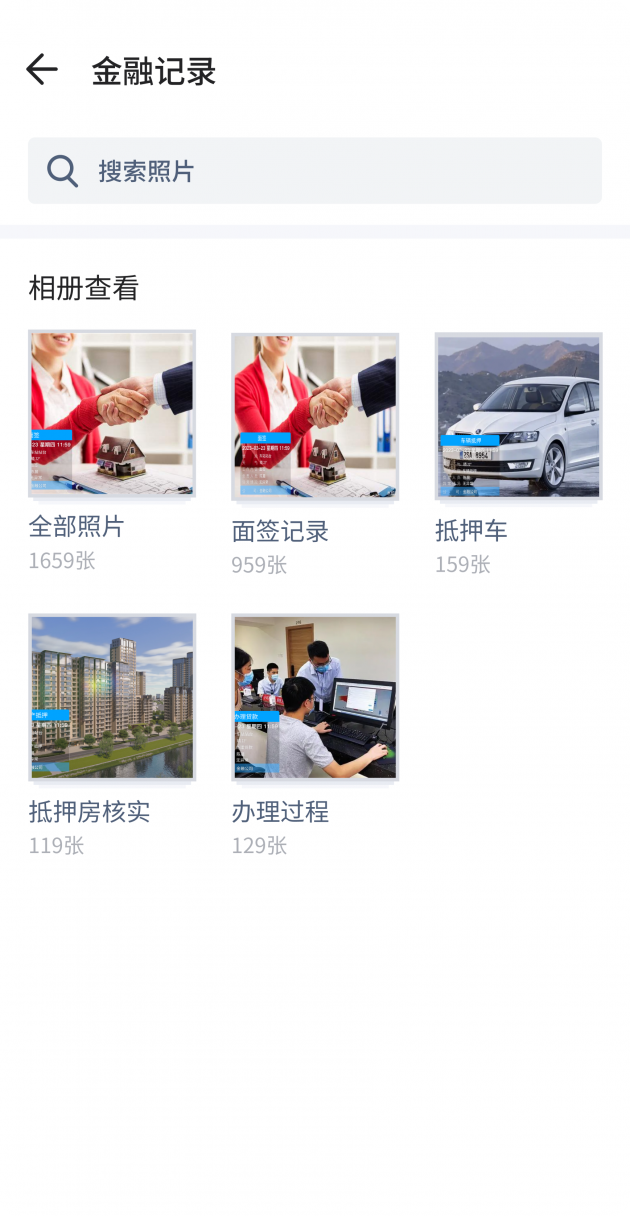The image size is (630, 1216).
Task: Open the 全部照片 album
Action: point(112,414)
